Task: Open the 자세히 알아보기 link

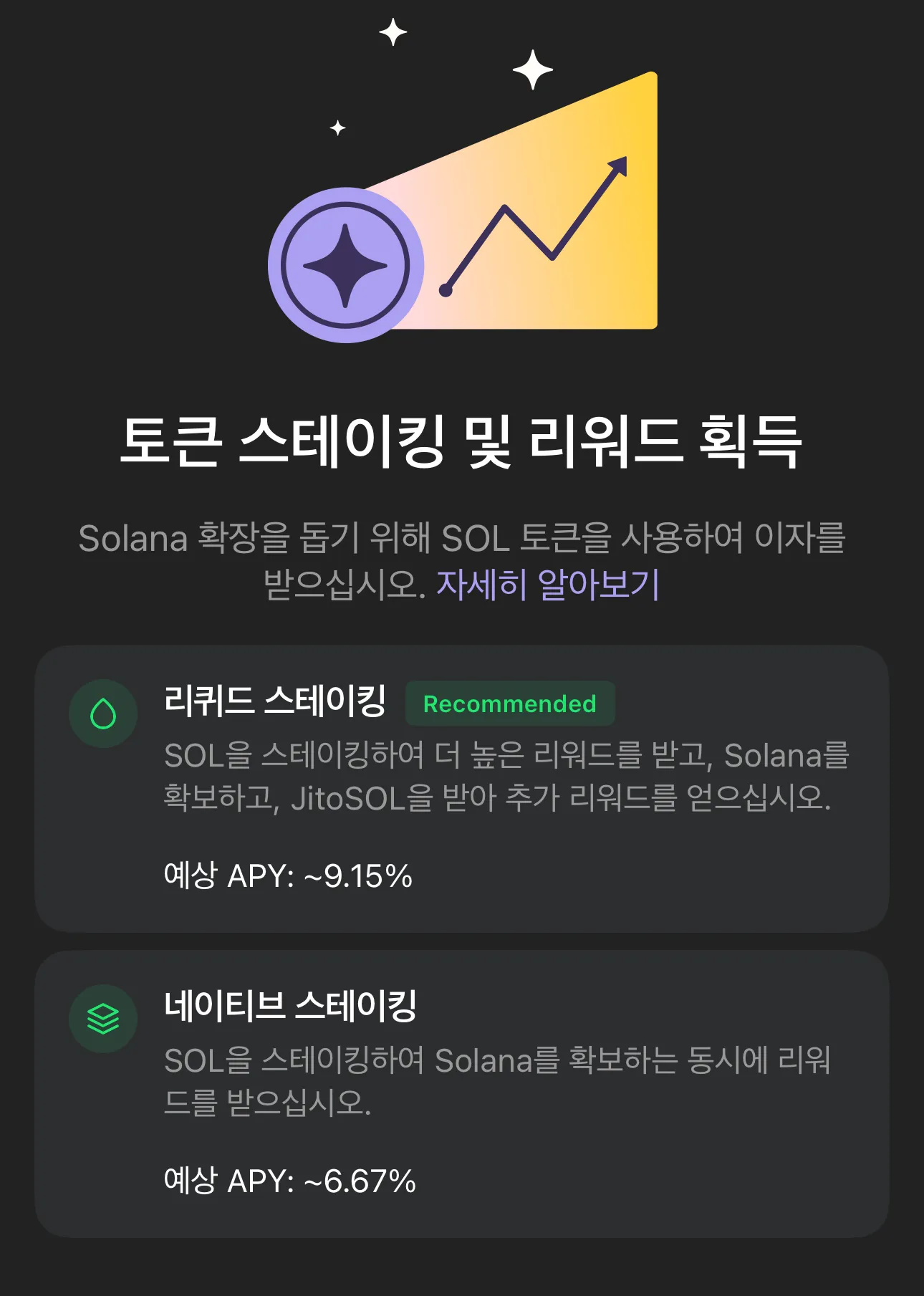Action: pos(547,585)
